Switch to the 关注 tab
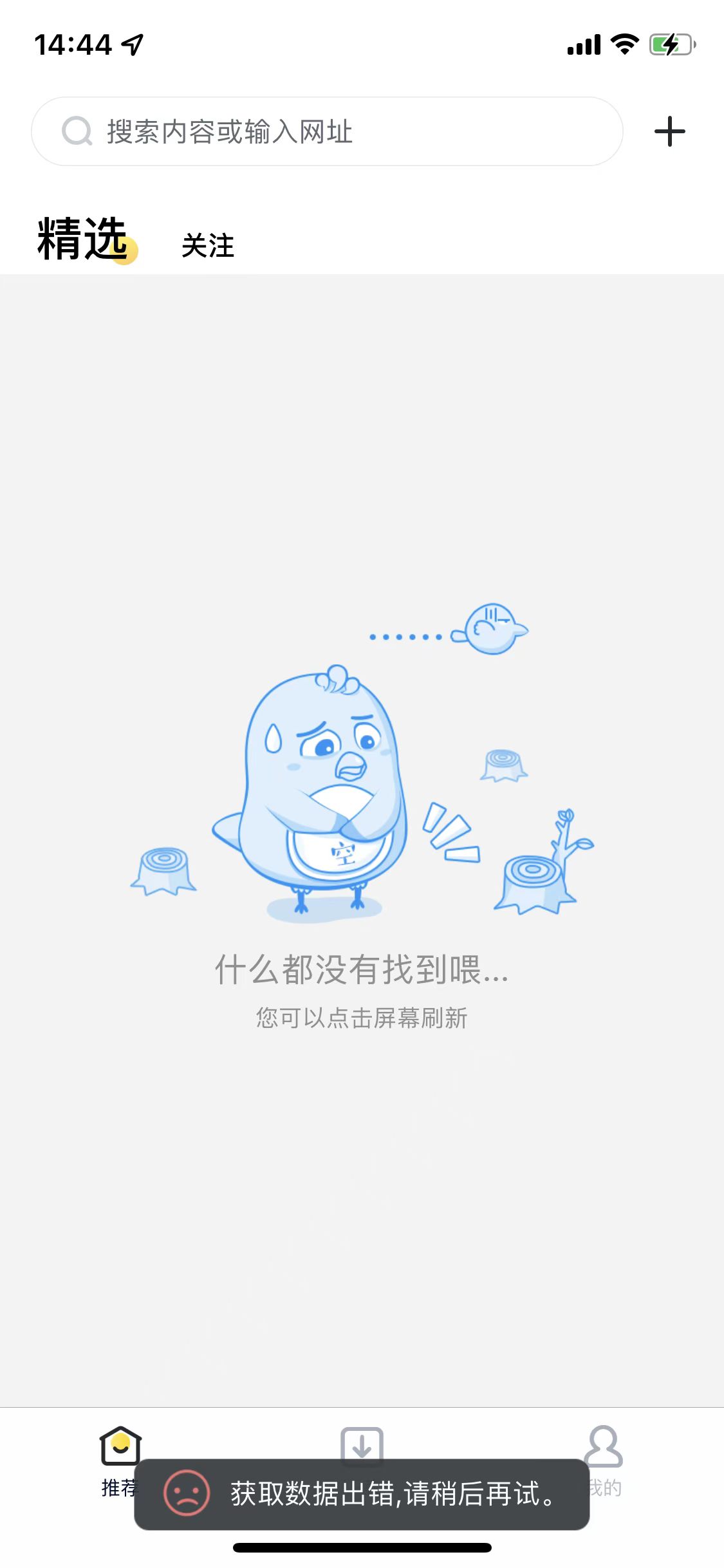 coord(207,246)
